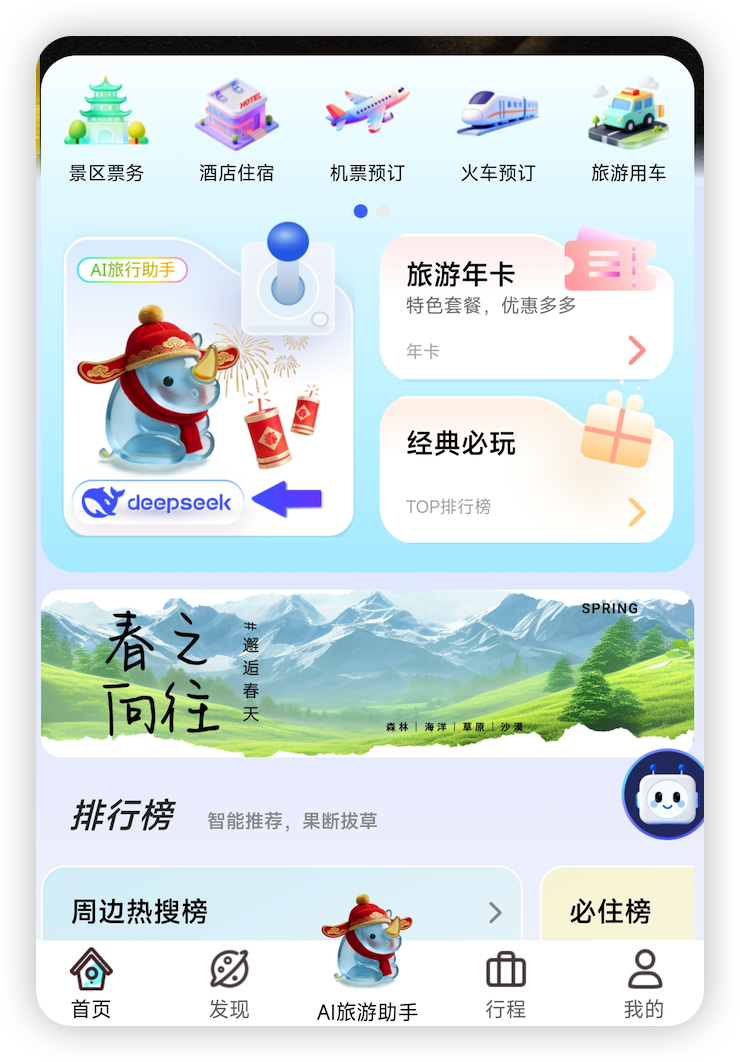
Task: Tap the floating AI robot assistant icon
Action: coord(663,794)
